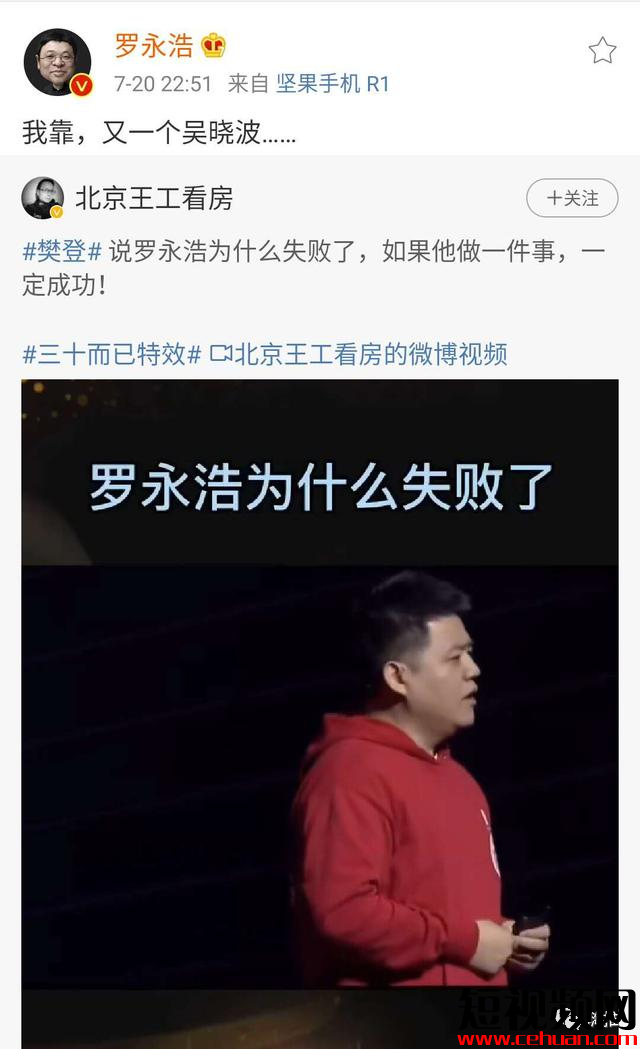This screenshot has width=640, height=1049.
Task: Open 北京王工看房的微博视频 link
Action: [360, 353]
